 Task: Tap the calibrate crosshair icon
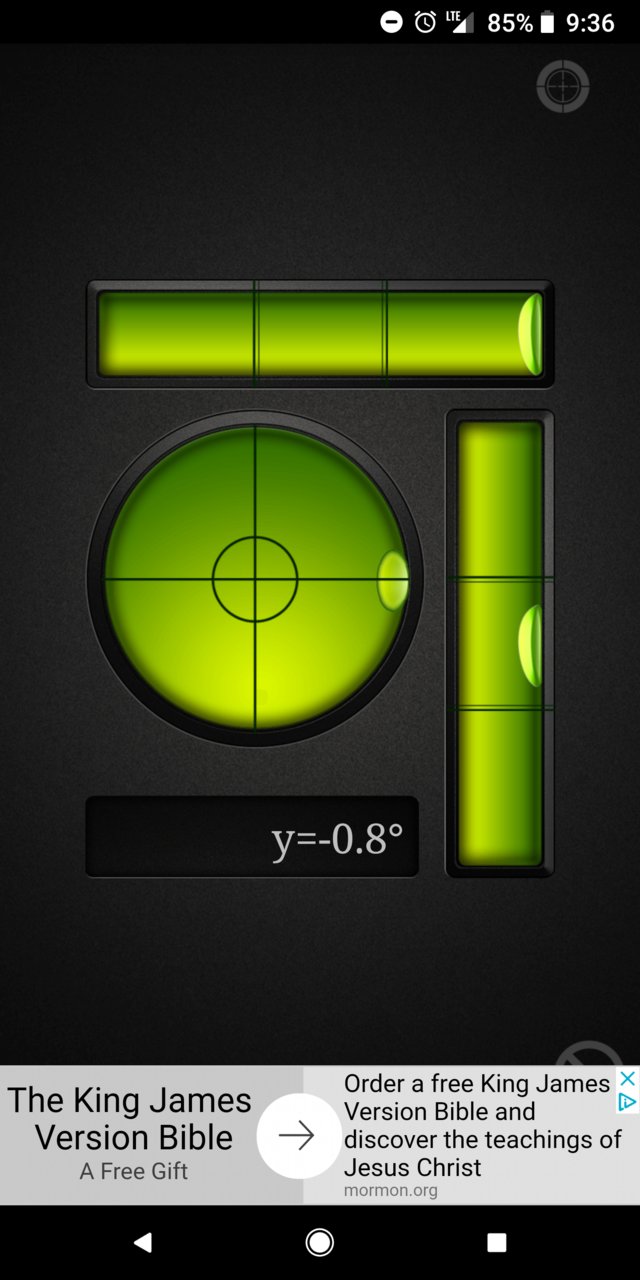pos(563,87)
